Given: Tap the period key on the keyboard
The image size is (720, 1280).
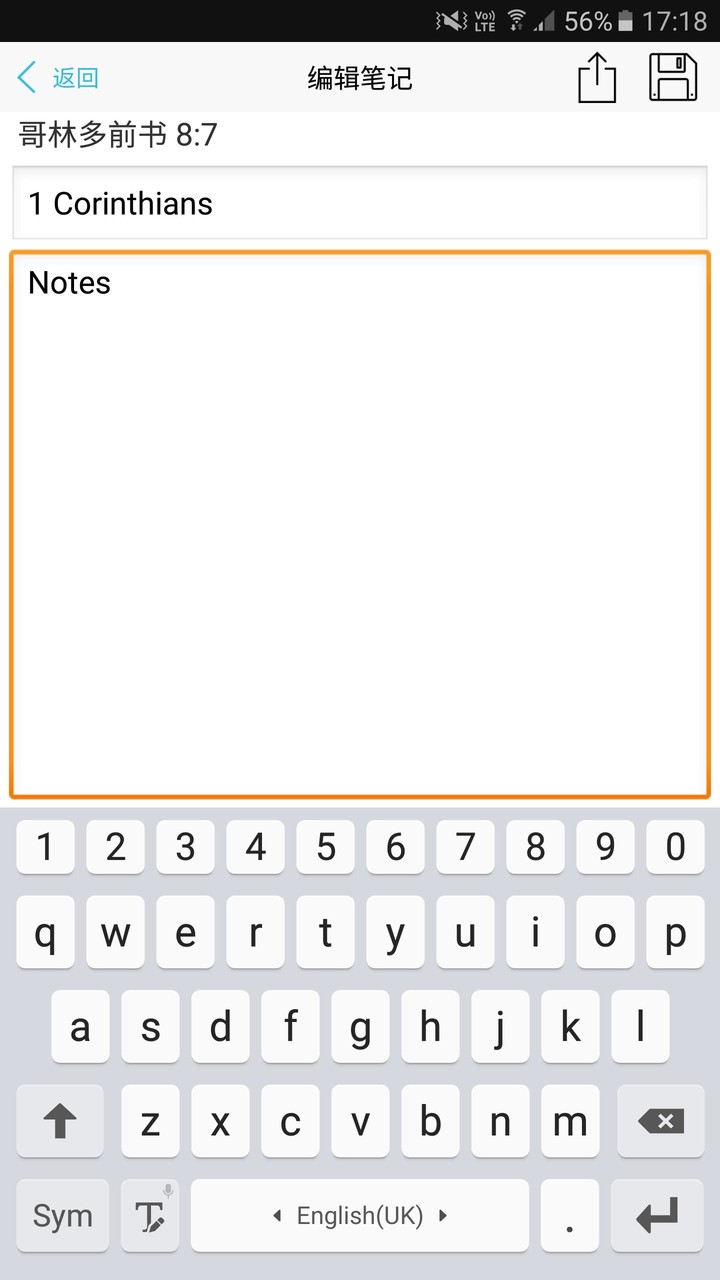Looking at the screenshot, I should (570, 1215).
